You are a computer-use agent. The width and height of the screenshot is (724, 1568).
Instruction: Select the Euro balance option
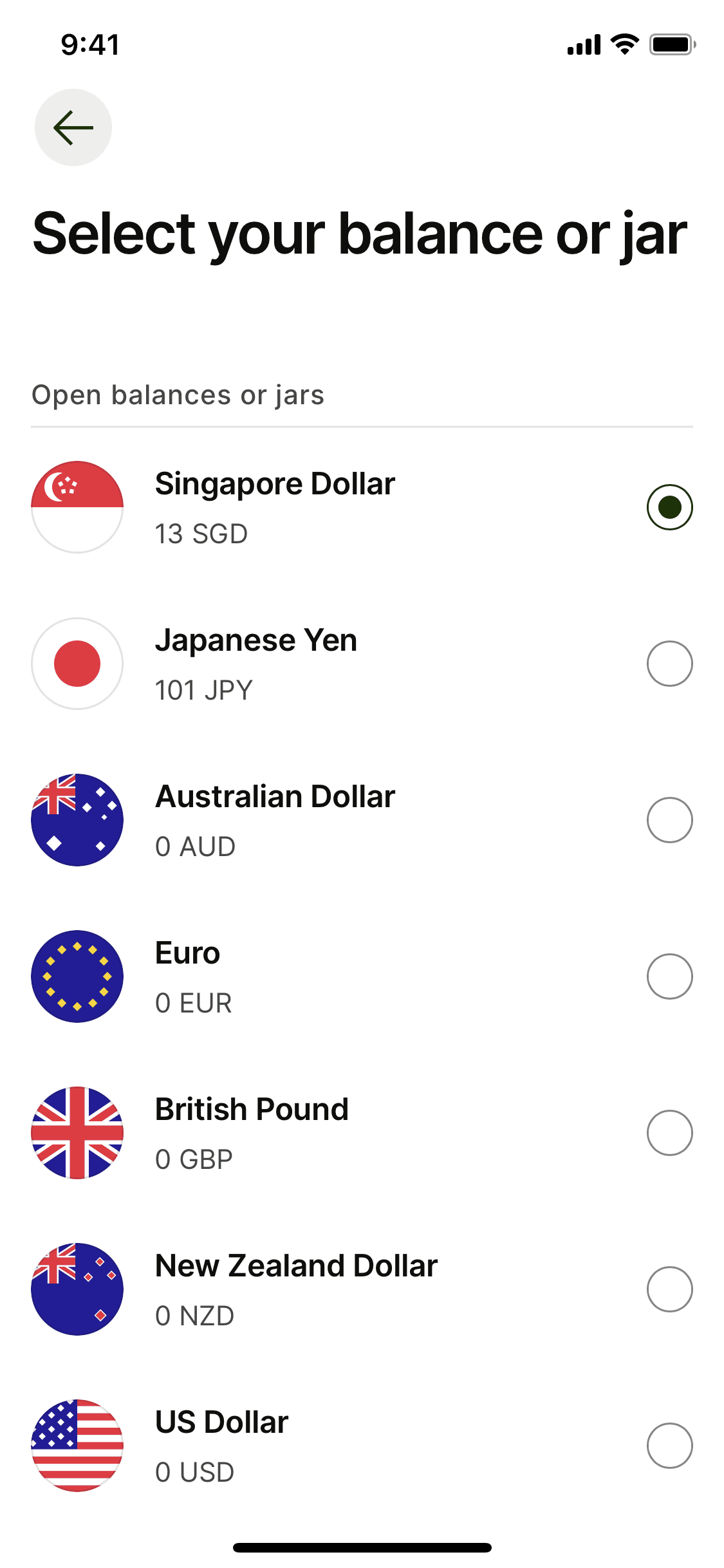[669, 976]
